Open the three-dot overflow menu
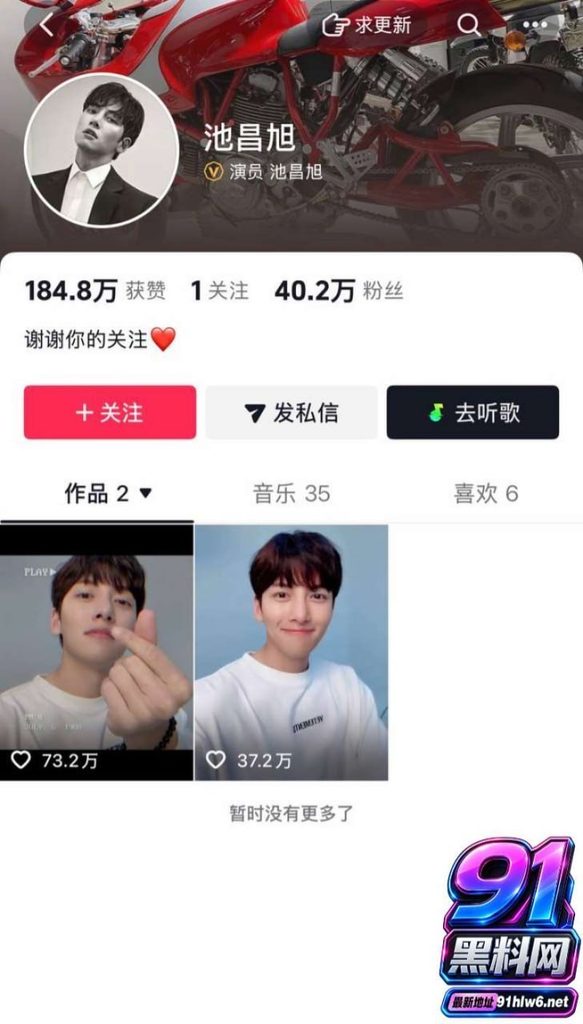 (x=535, y=25)
